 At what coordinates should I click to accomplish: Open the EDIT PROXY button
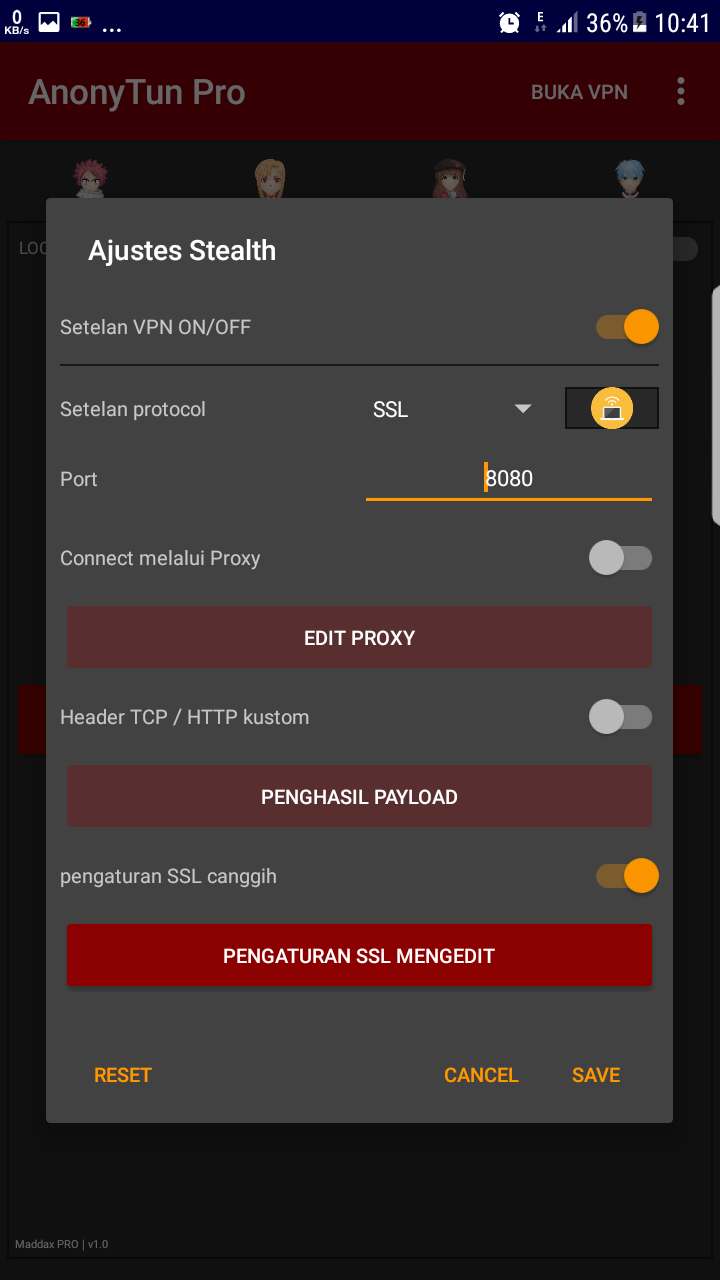pyautogui.click(x=359, y=638)
